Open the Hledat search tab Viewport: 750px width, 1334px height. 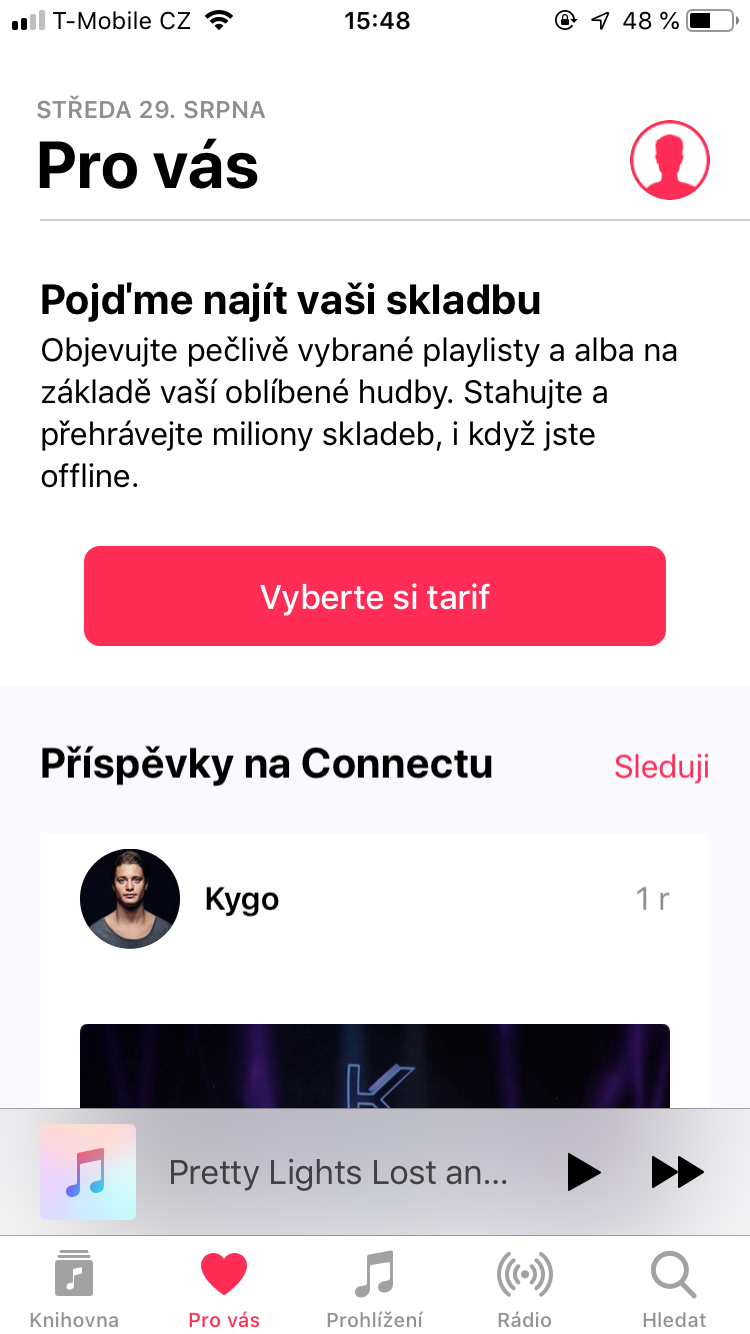674,1288
